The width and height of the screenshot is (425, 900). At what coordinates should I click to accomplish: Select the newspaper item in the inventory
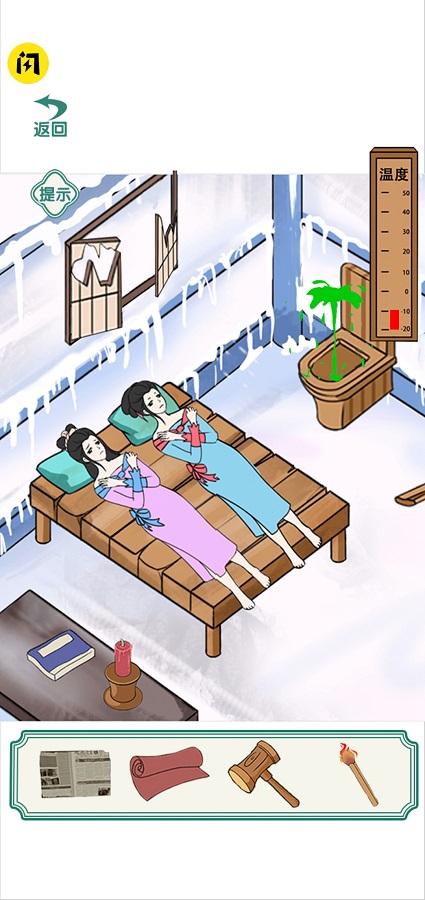[x=75, y=773]
